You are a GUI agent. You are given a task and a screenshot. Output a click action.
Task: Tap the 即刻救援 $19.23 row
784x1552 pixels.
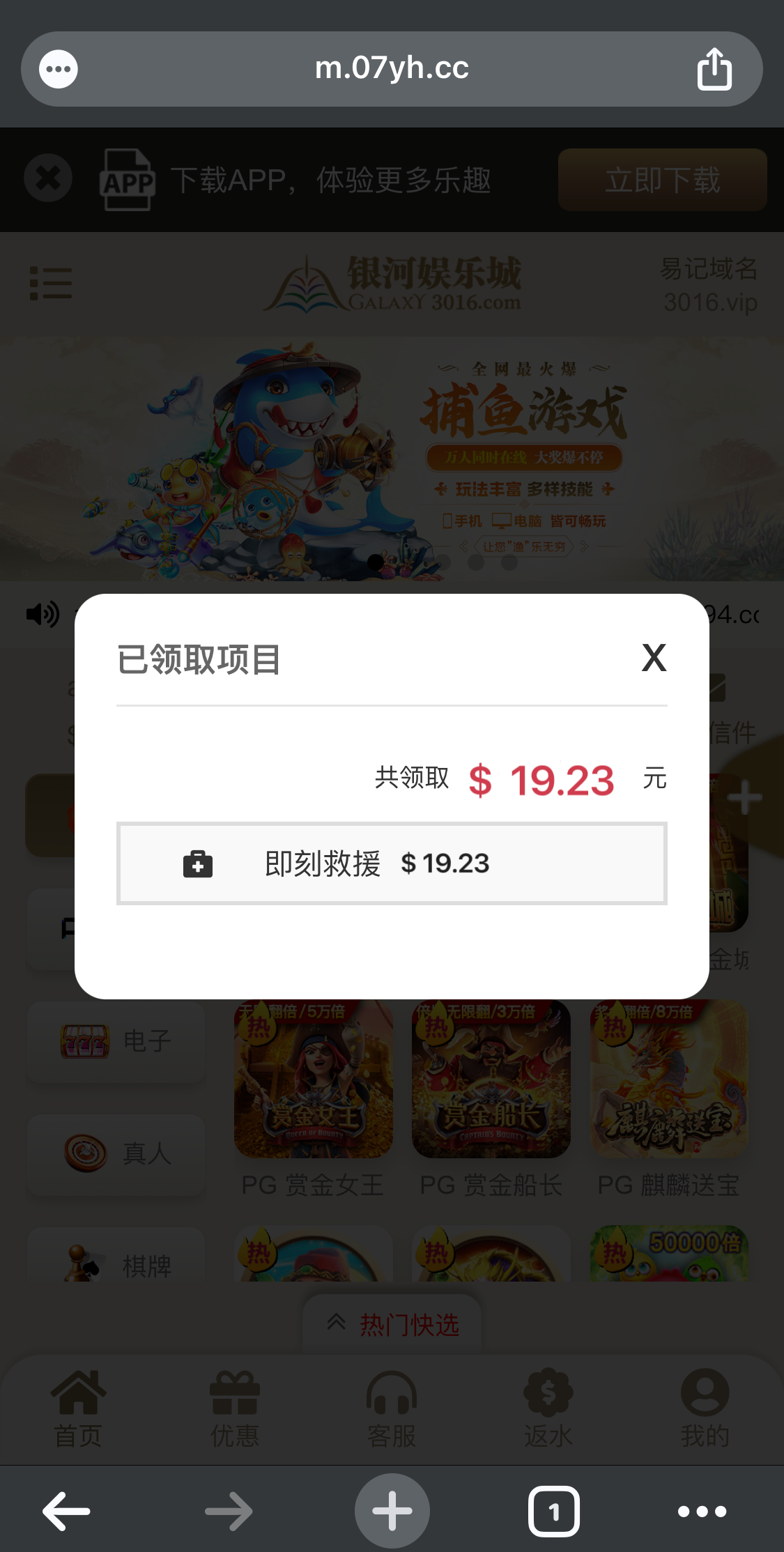click(x=392, y=863)
